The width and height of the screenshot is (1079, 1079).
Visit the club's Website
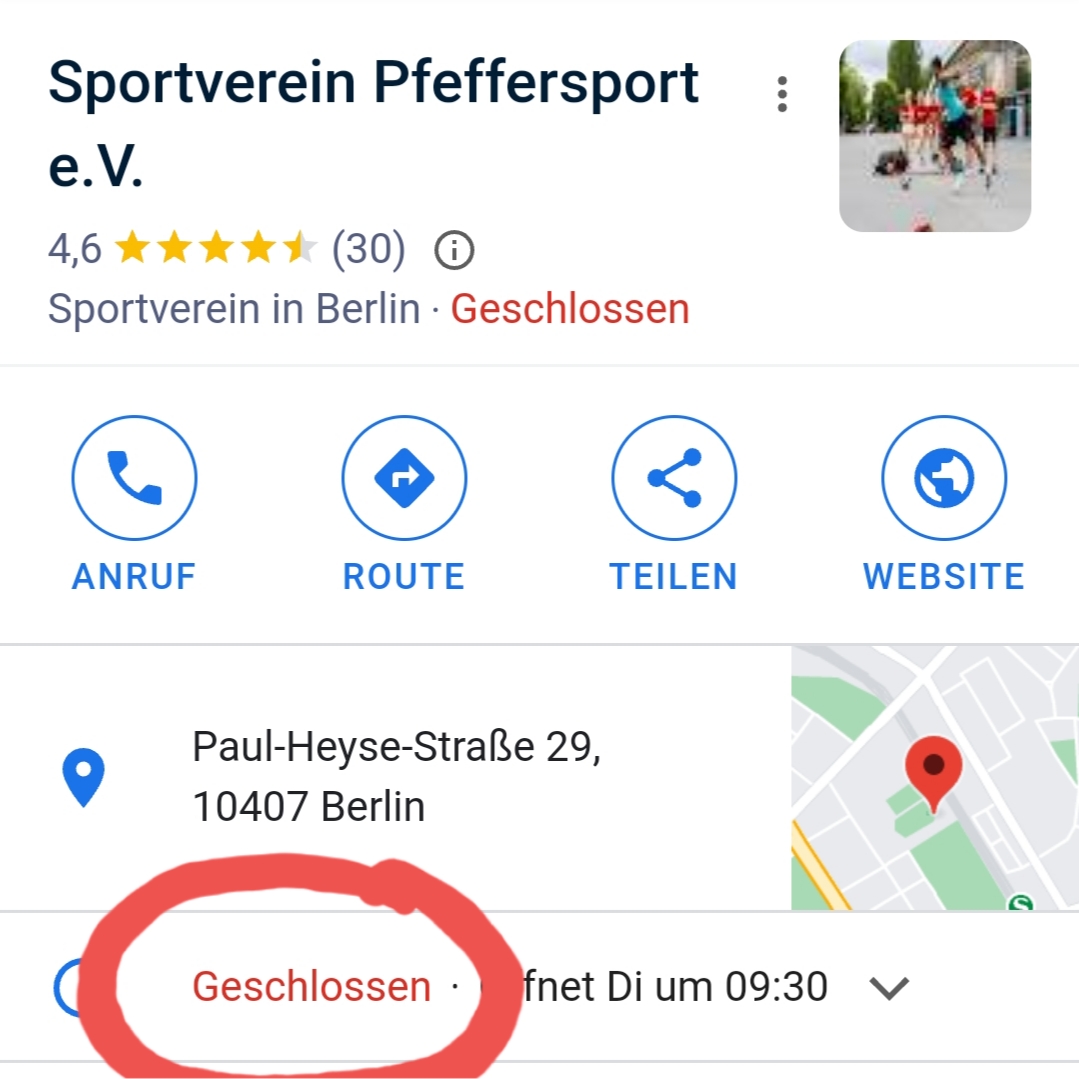(x=943, y=478)
